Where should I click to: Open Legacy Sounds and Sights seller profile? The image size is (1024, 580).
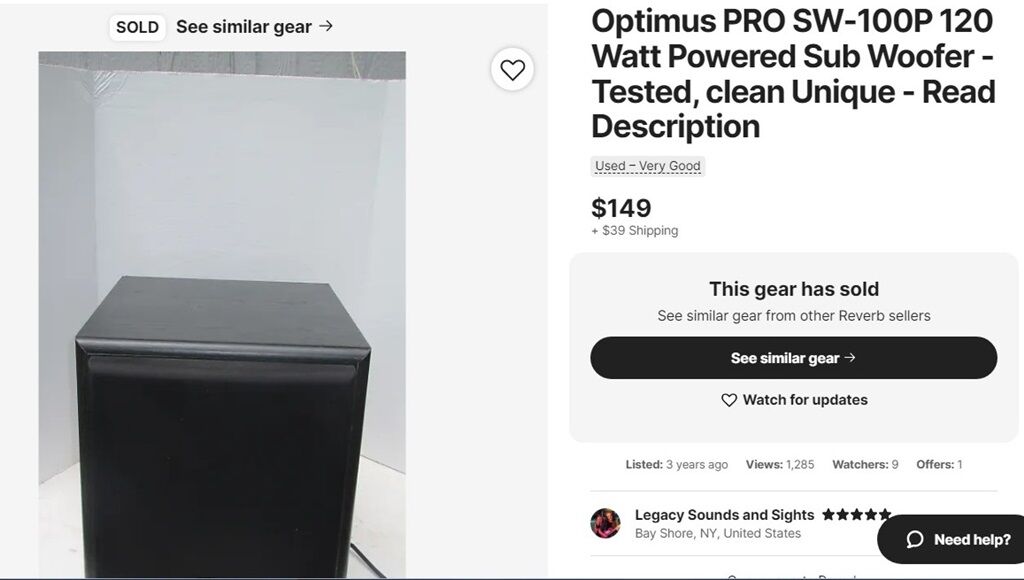(724, 515)
